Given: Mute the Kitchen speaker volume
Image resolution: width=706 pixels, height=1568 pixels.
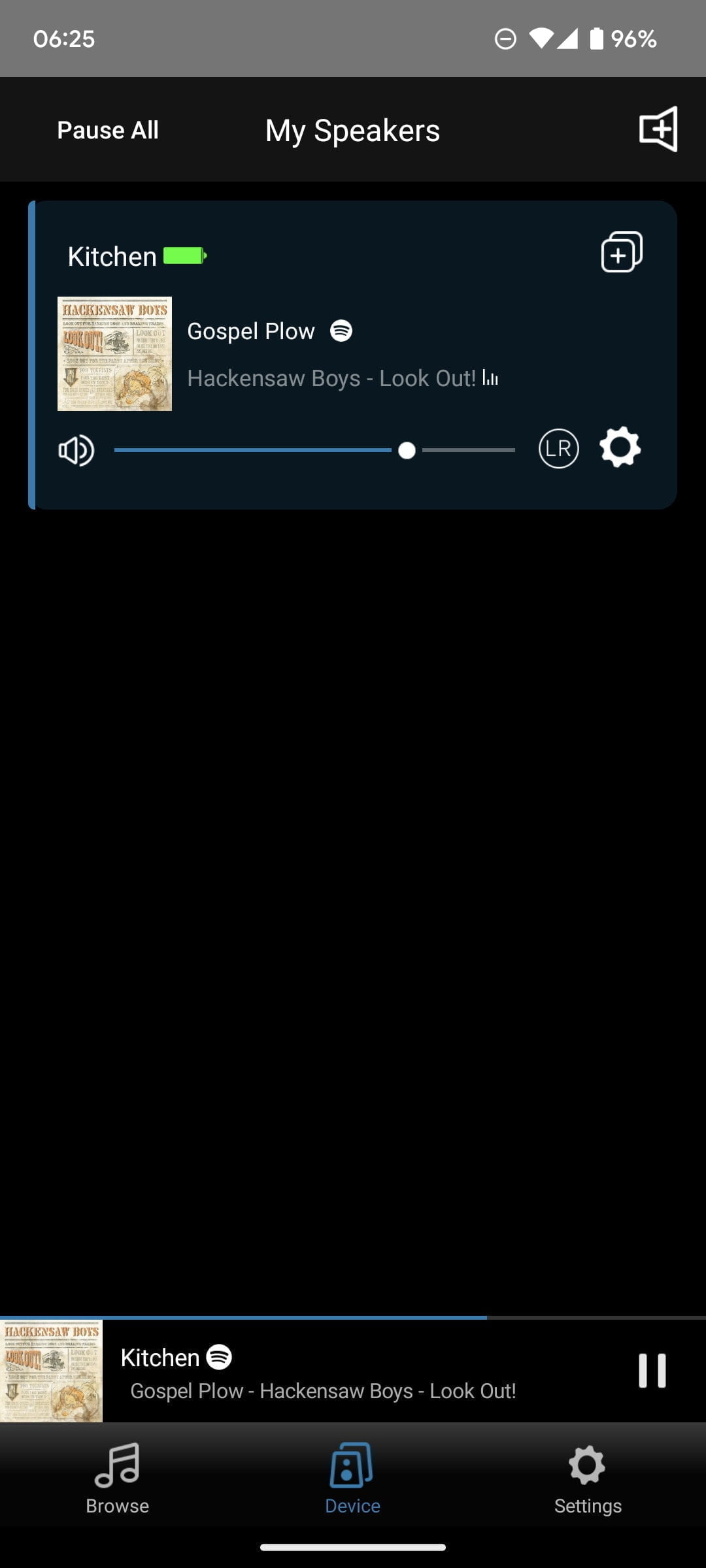Looking at the screenshot, I should [76, 450].
